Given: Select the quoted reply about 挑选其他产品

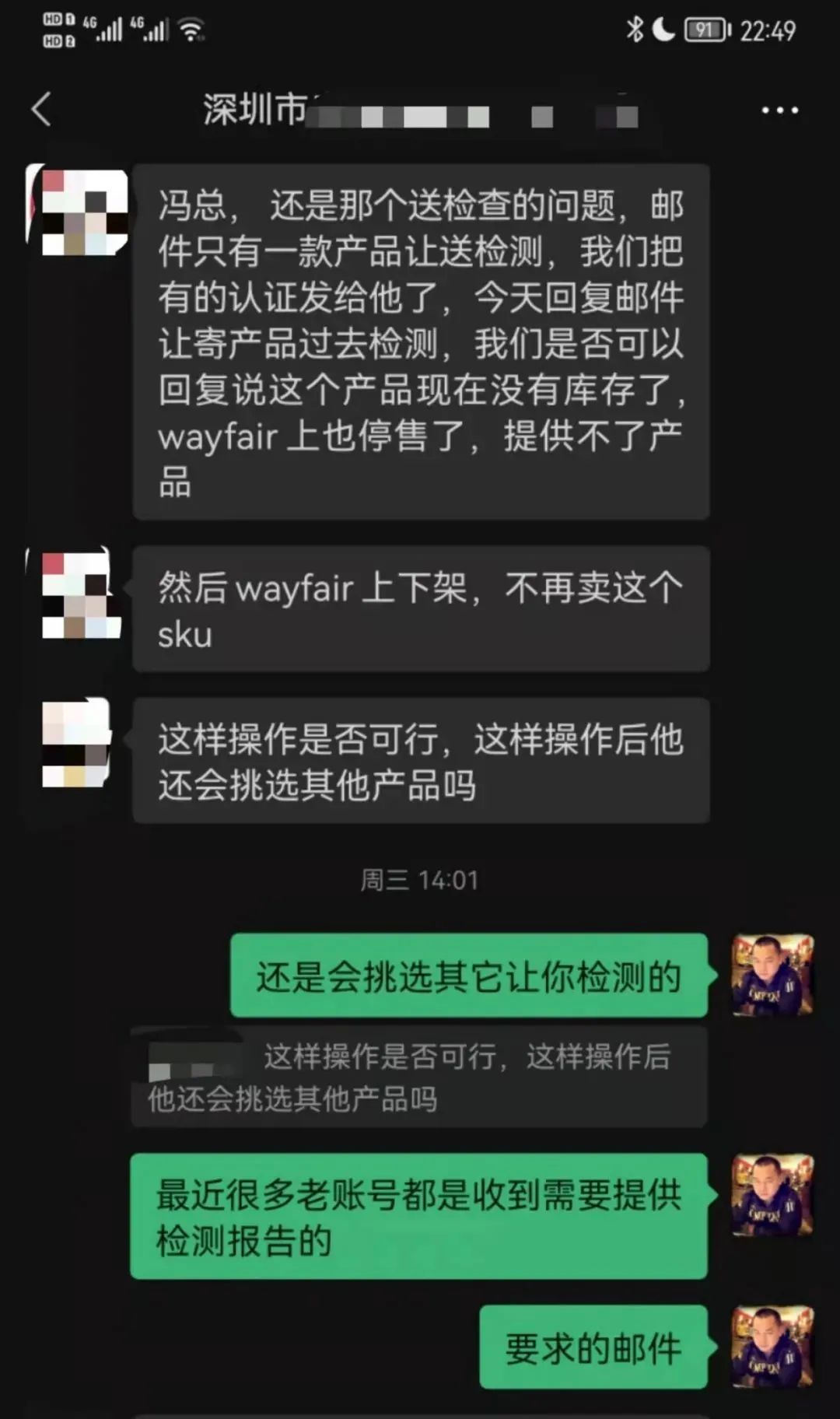Looking at the screenshot, I should tap(420, 1077).
